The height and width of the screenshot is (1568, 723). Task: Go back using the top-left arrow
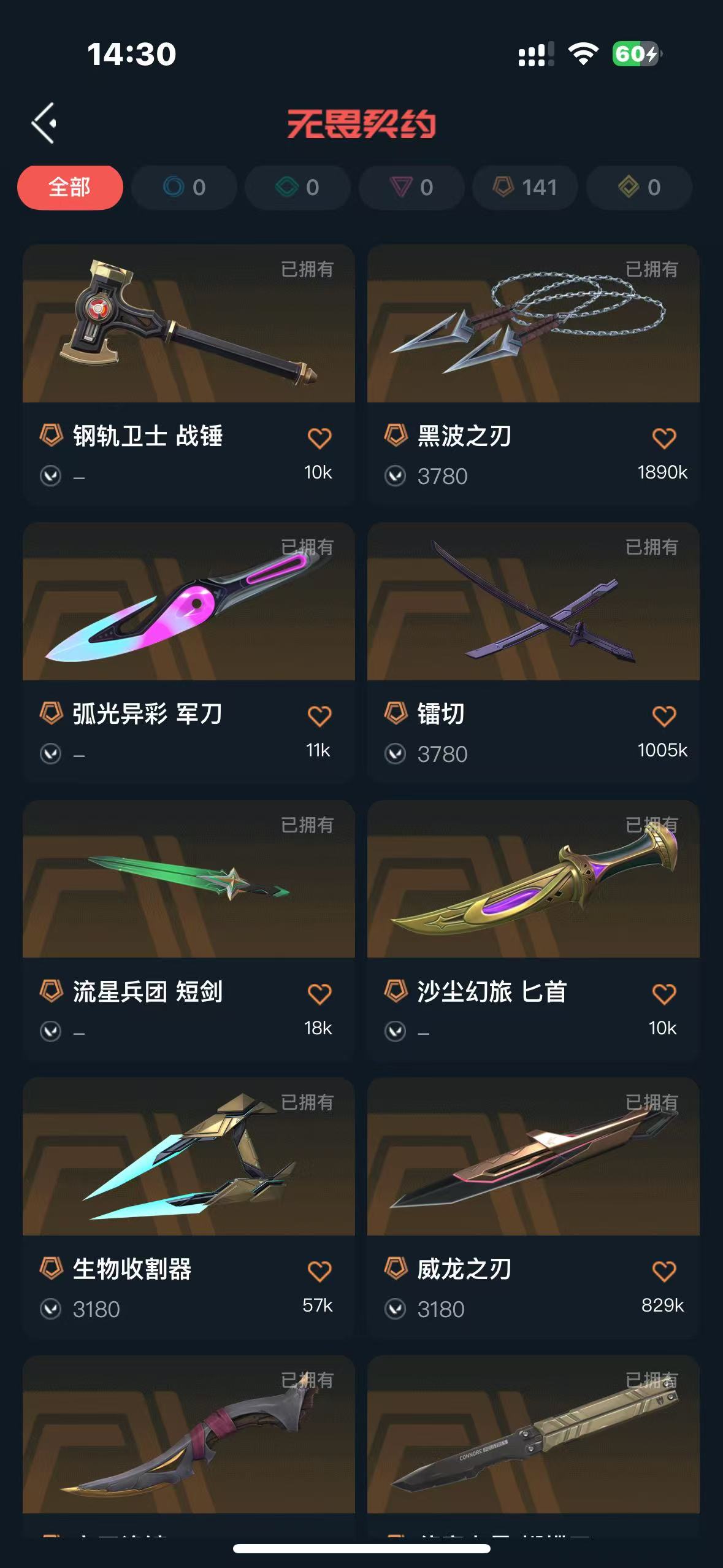tap(44, 123)
